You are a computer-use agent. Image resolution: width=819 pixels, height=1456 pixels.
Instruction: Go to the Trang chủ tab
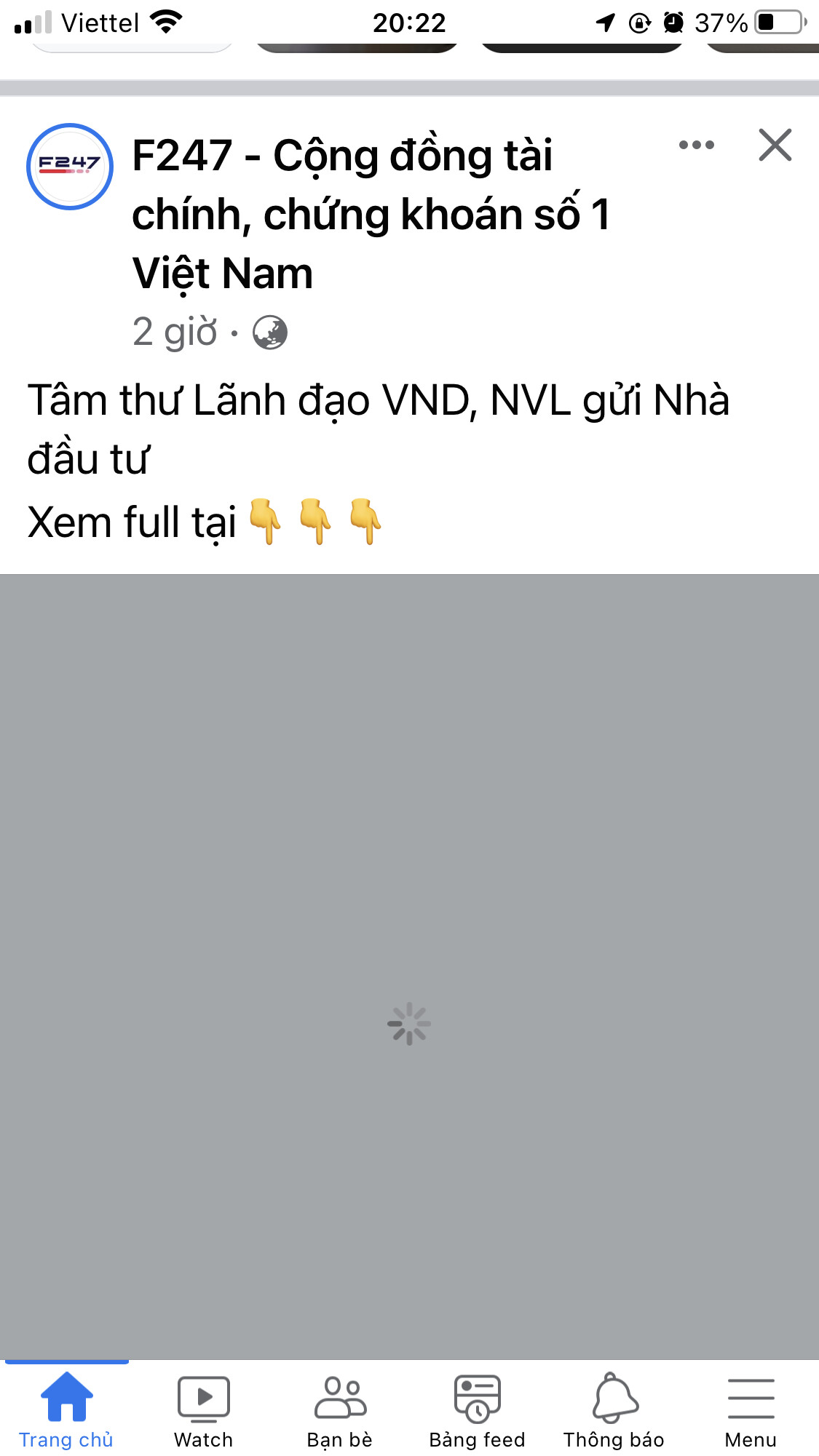pyautogui.click(x=66, y=1409)
